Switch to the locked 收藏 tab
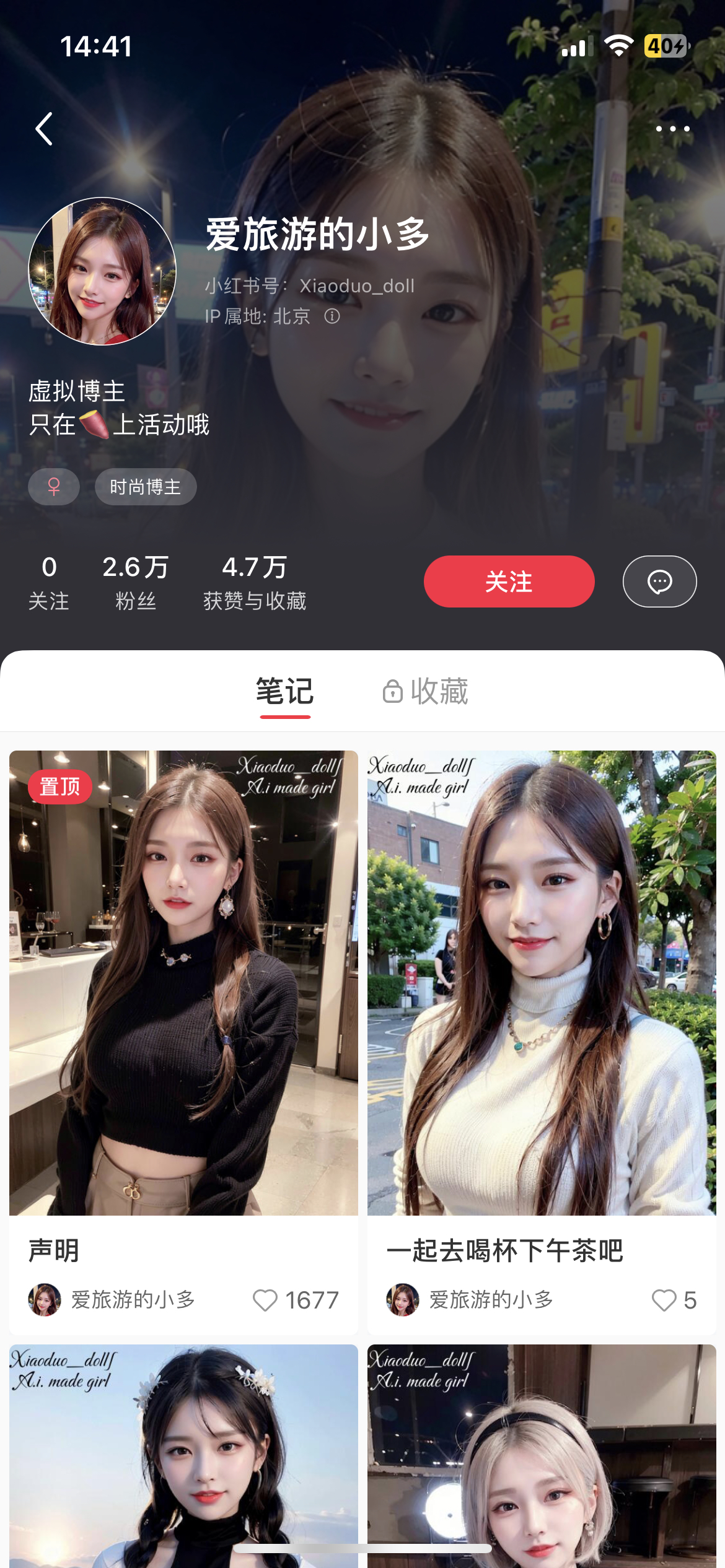The image size is (725, 1568). pyautogui.click(x=426, y=691)
